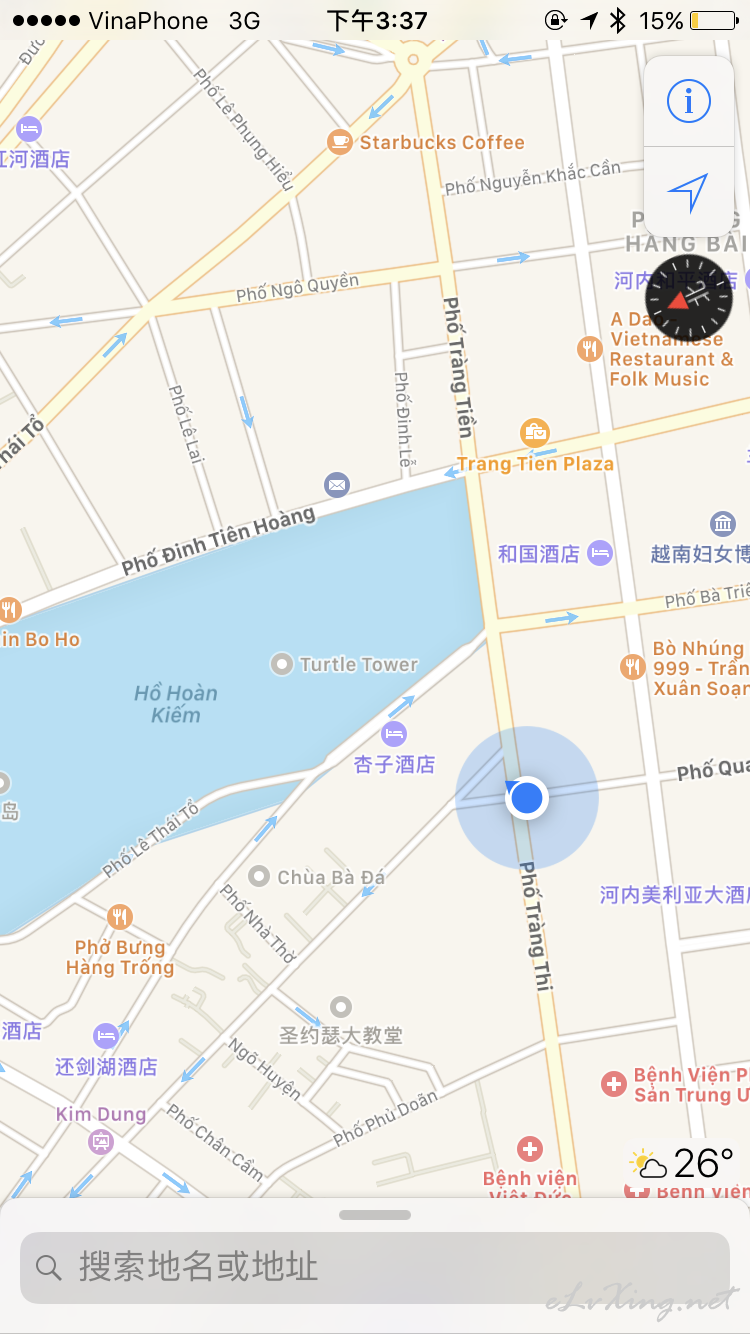Tap the compass to reset north
750x1334 pixels.
[x=689, y=299]
